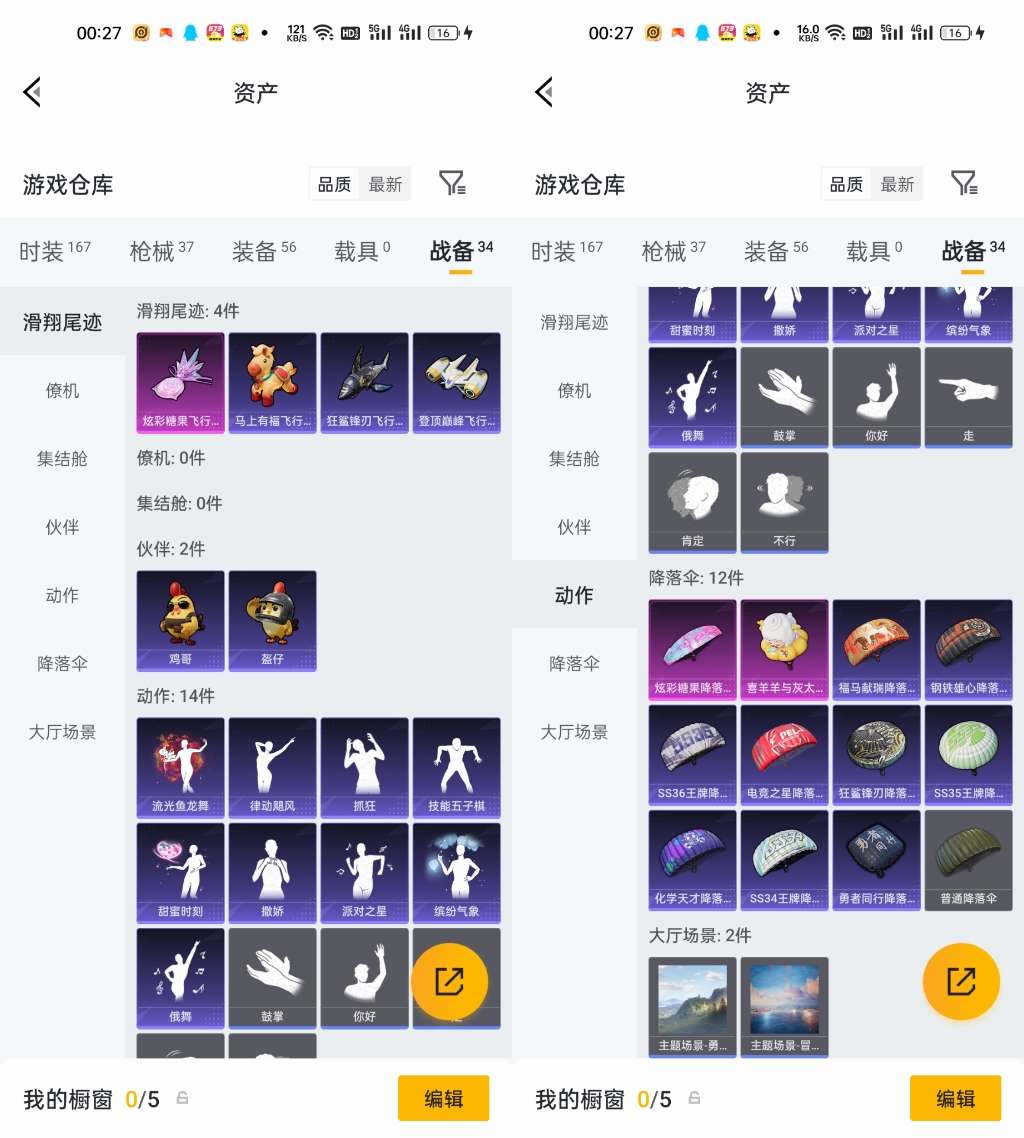
Task: Toggle sorting by 最新
Action: (385, 183)
